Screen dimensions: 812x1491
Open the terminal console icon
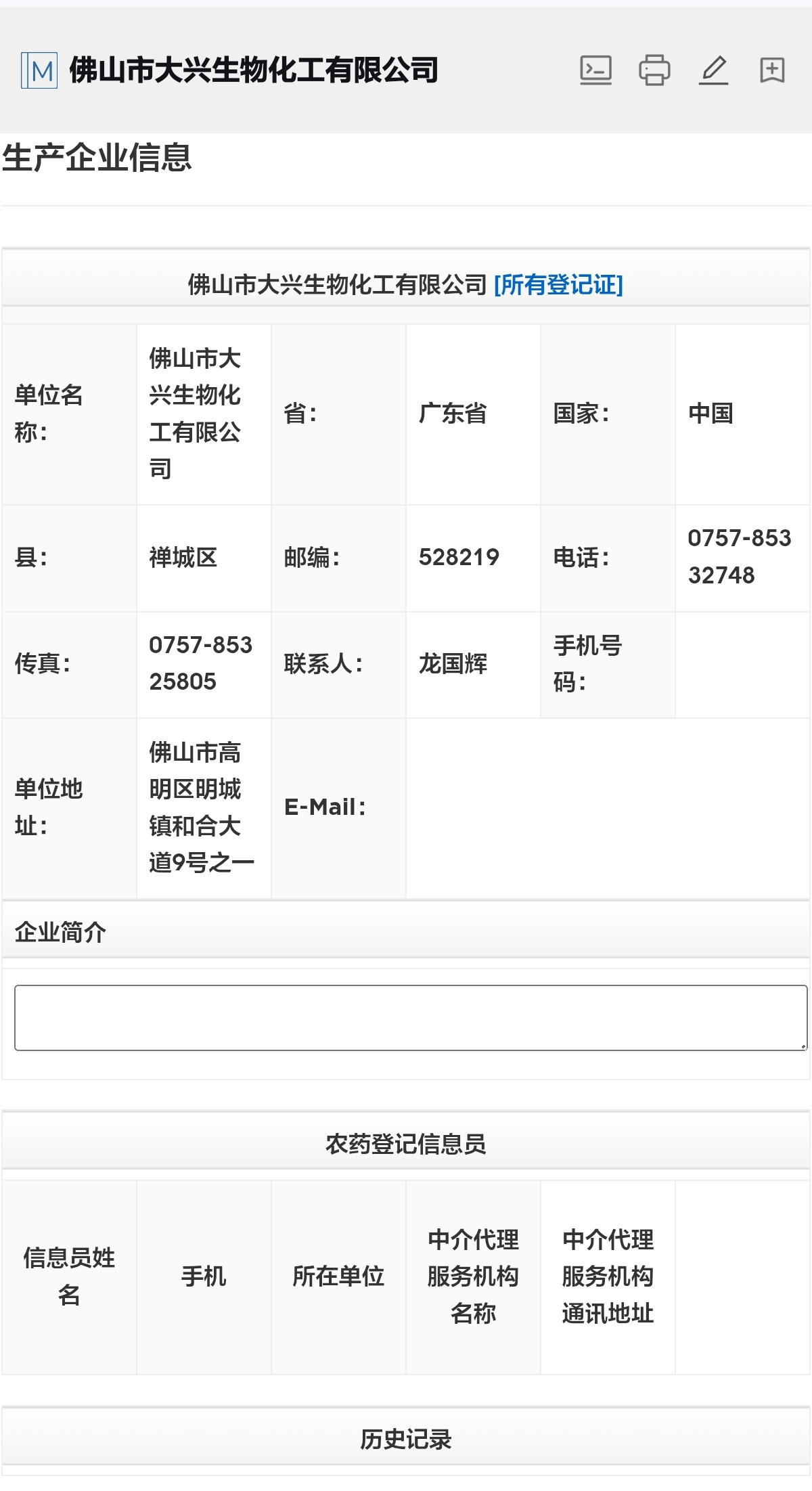pyautogui.click(x=595, y=70)
